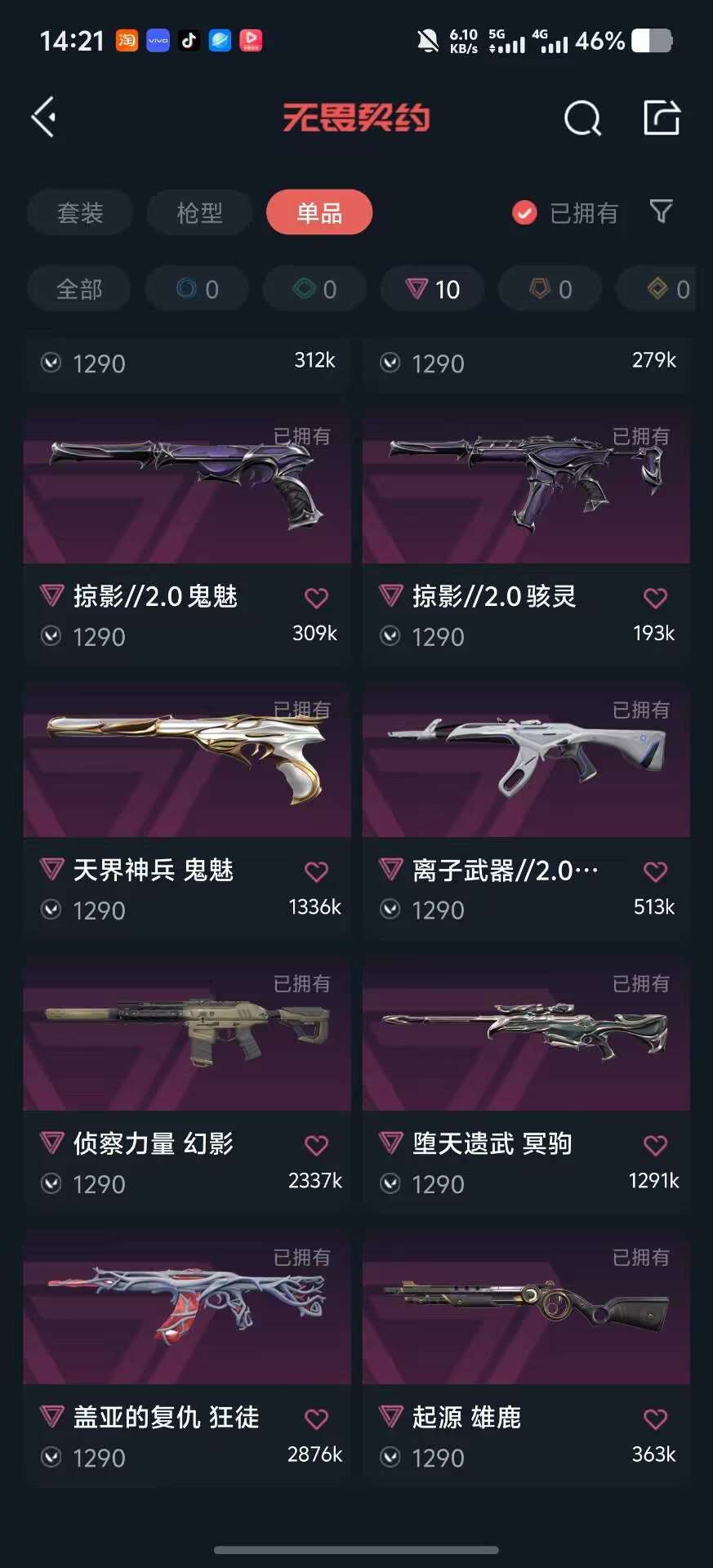Open the funnel filter icon

(x=661, y=212)
